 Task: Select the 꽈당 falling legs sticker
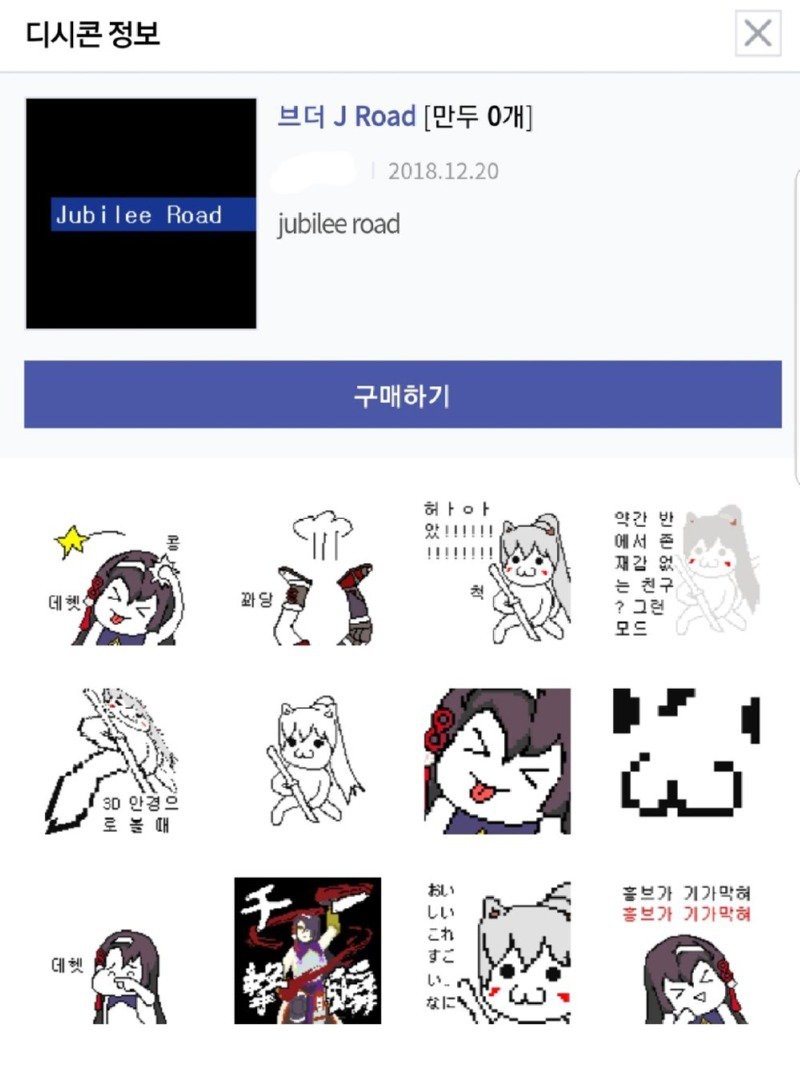[x=308, y=573]
